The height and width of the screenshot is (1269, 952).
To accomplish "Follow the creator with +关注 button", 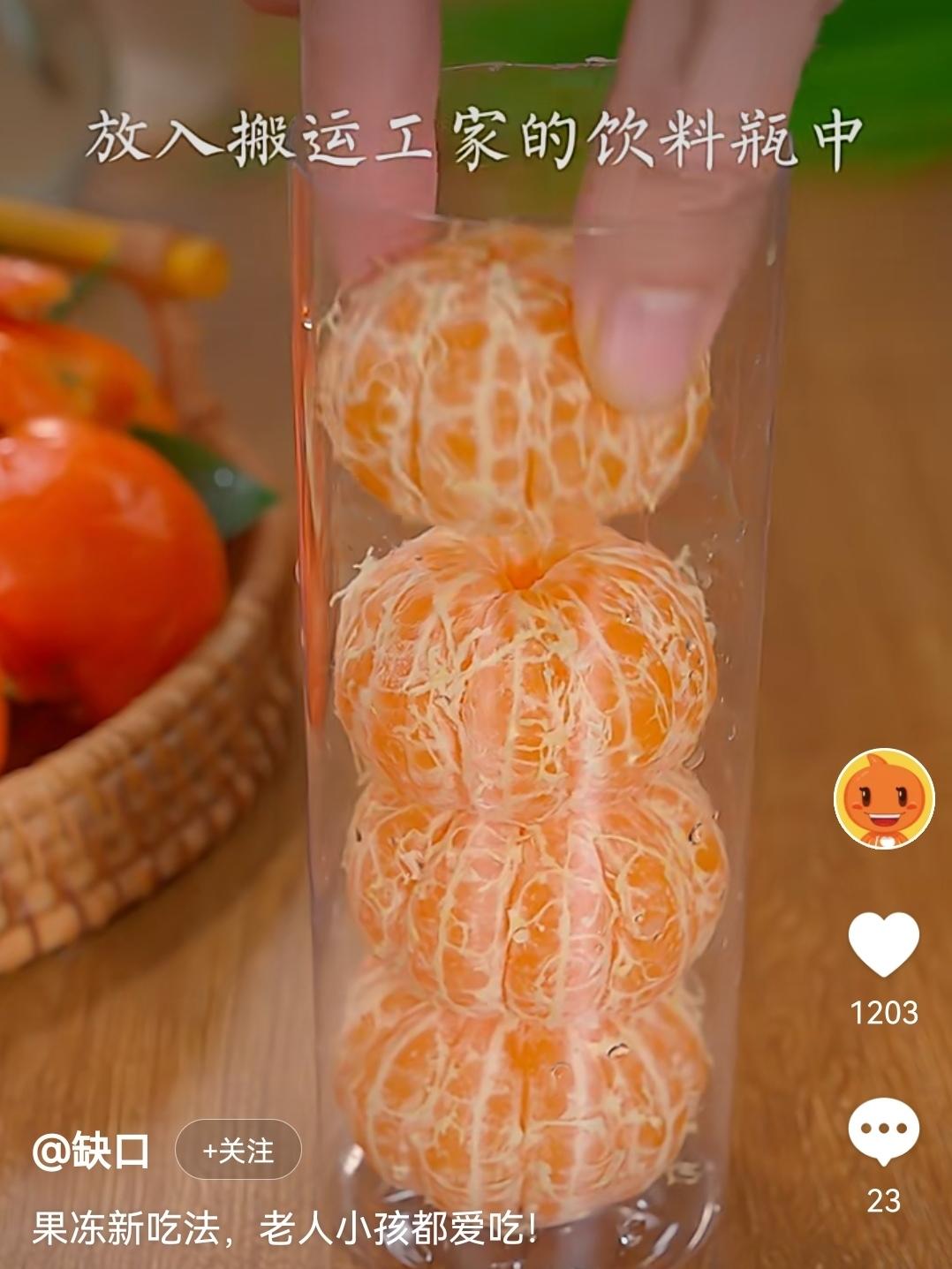I will coord(238,1152).
